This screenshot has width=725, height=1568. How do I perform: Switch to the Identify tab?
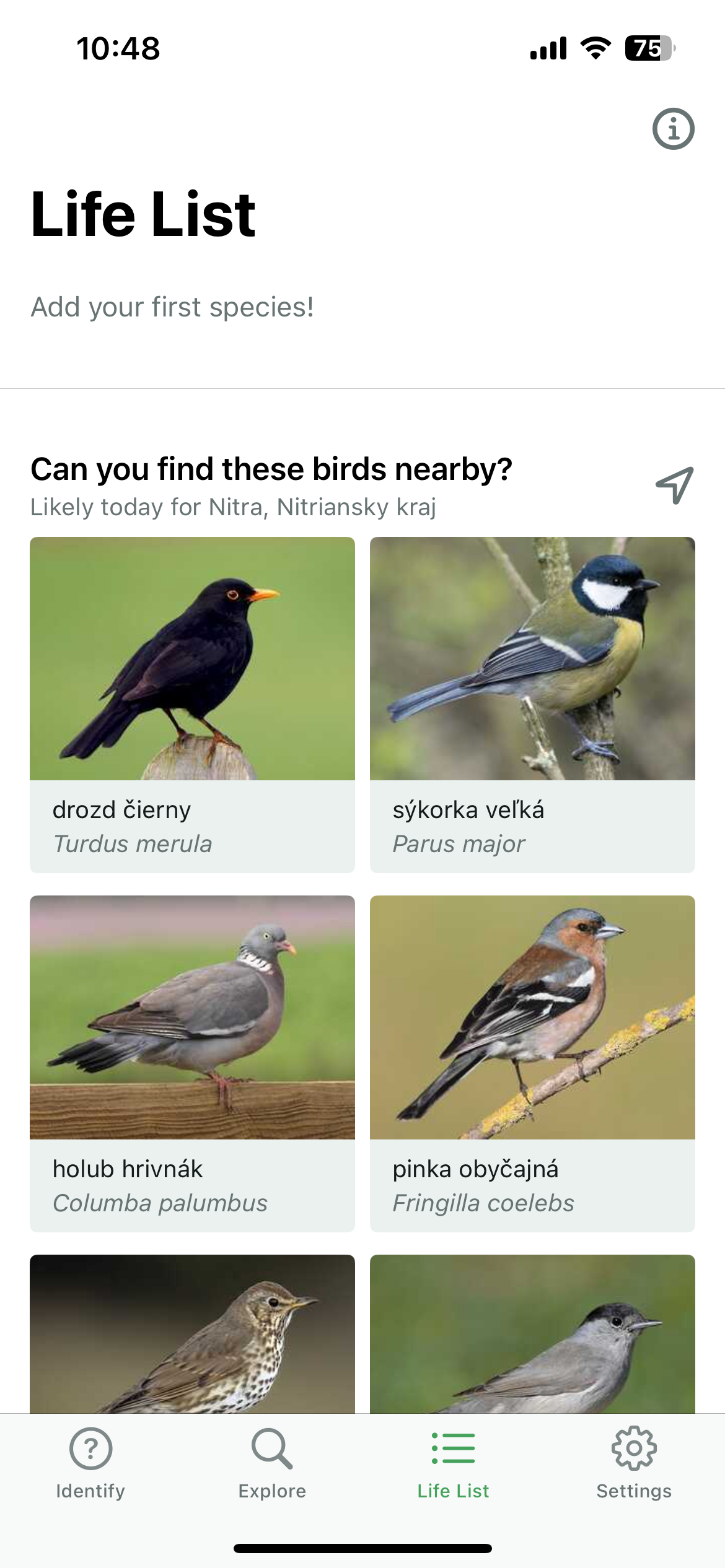coord(90,1463)
